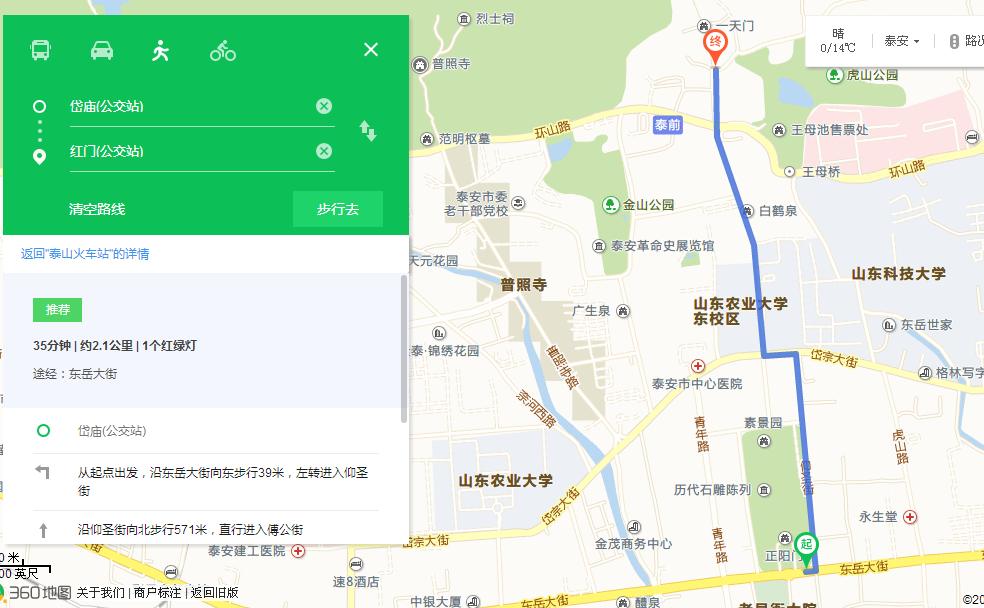Open the 关于我们 link
The width and height of the screenshot is (984, 608).
[x=101, y=592]
